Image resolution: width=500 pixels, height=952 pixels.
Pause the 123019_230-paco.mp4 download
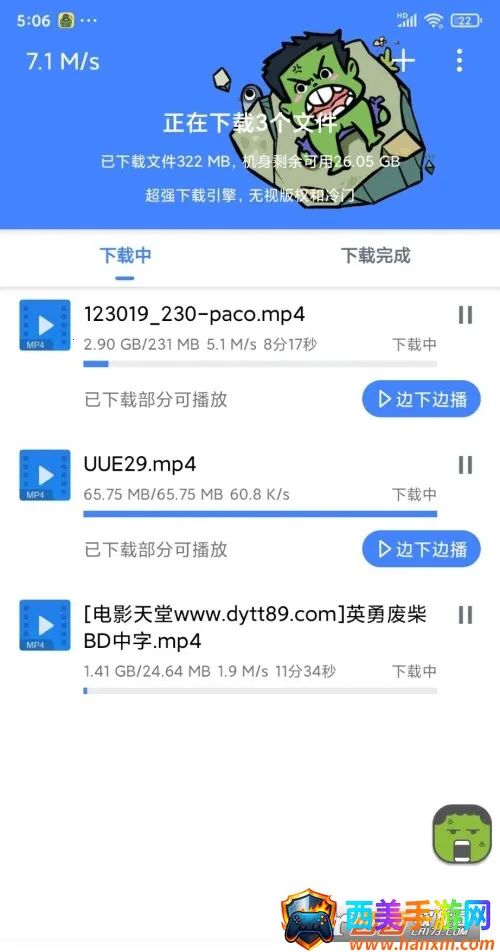tap(465, 315)
